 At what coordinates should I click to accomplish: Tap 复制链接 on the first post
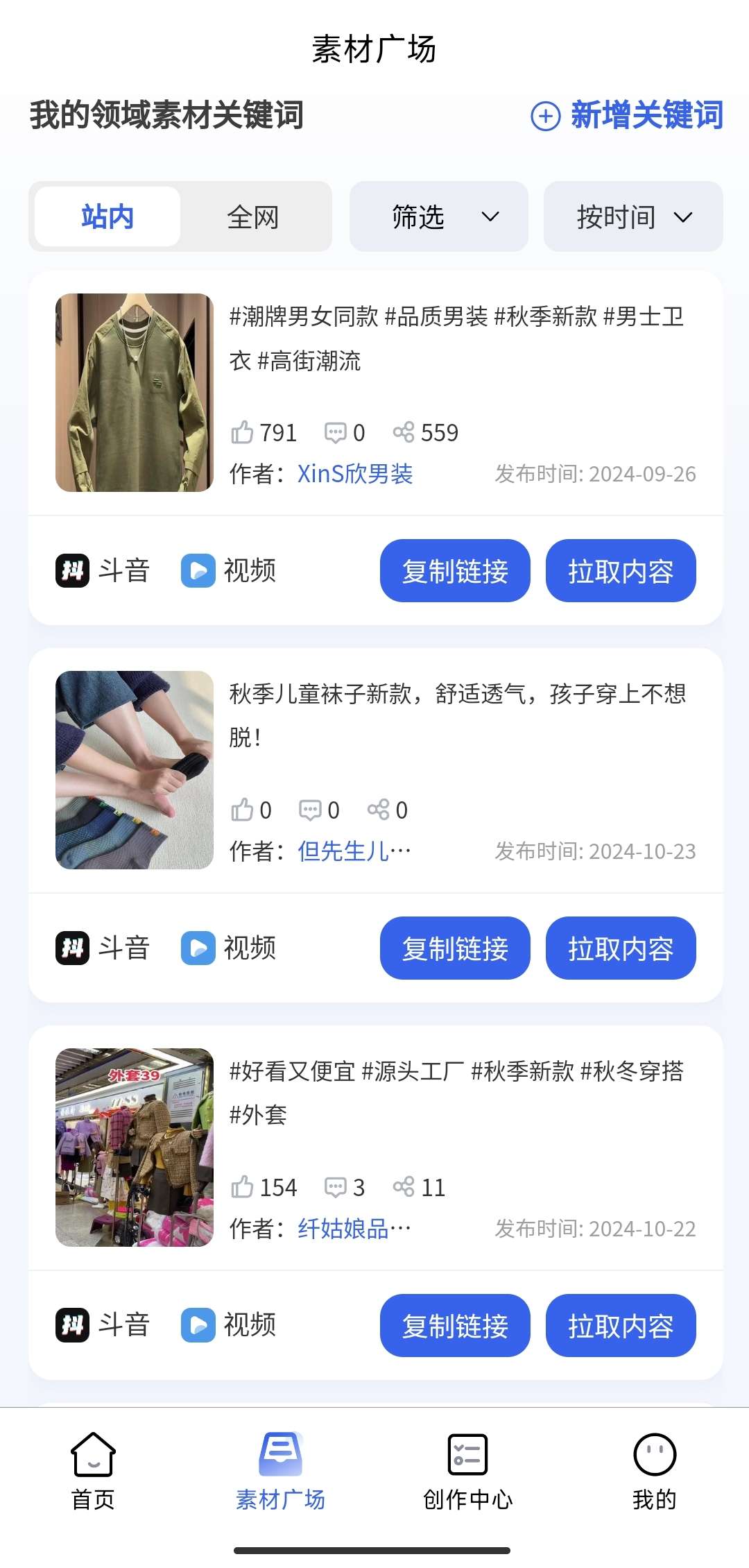(455, 571)
